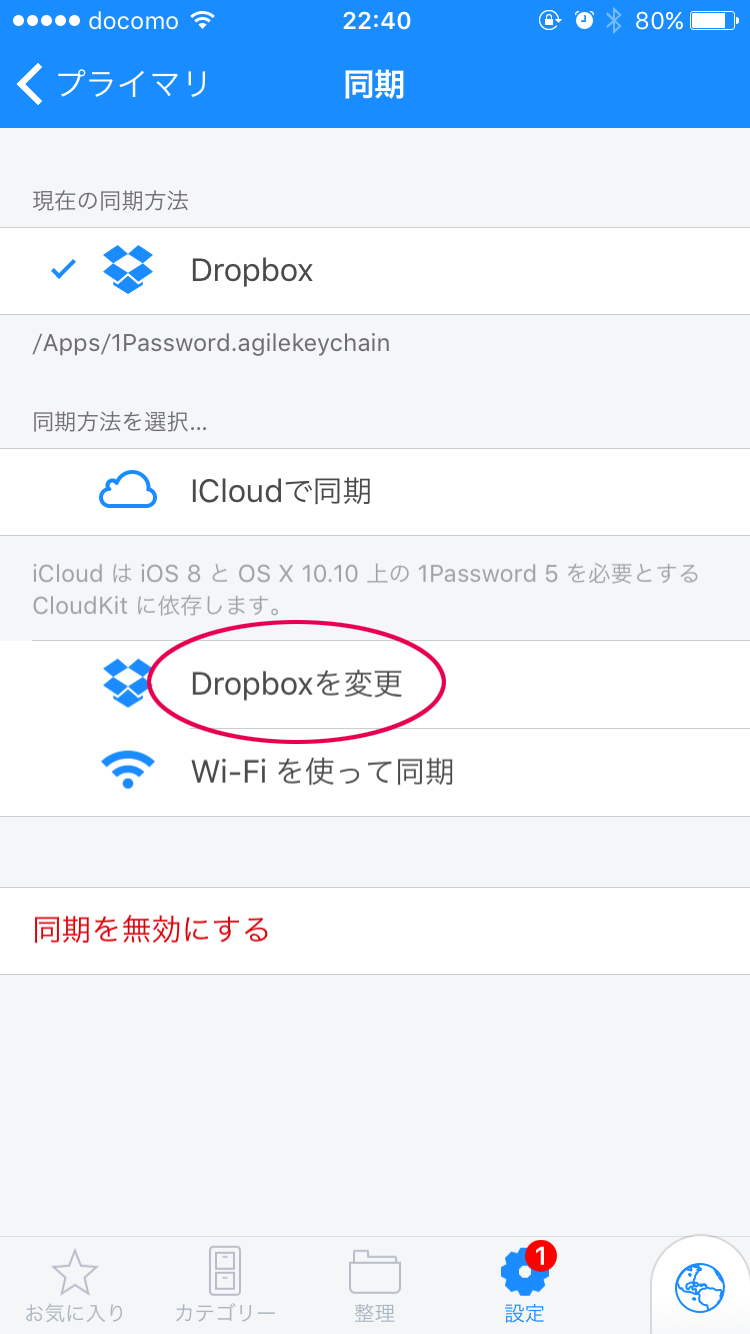Open Dropboxを変更 option
Image resolution: width=750 pixels, height=1334 pixels.
click(x=375, y=684)
